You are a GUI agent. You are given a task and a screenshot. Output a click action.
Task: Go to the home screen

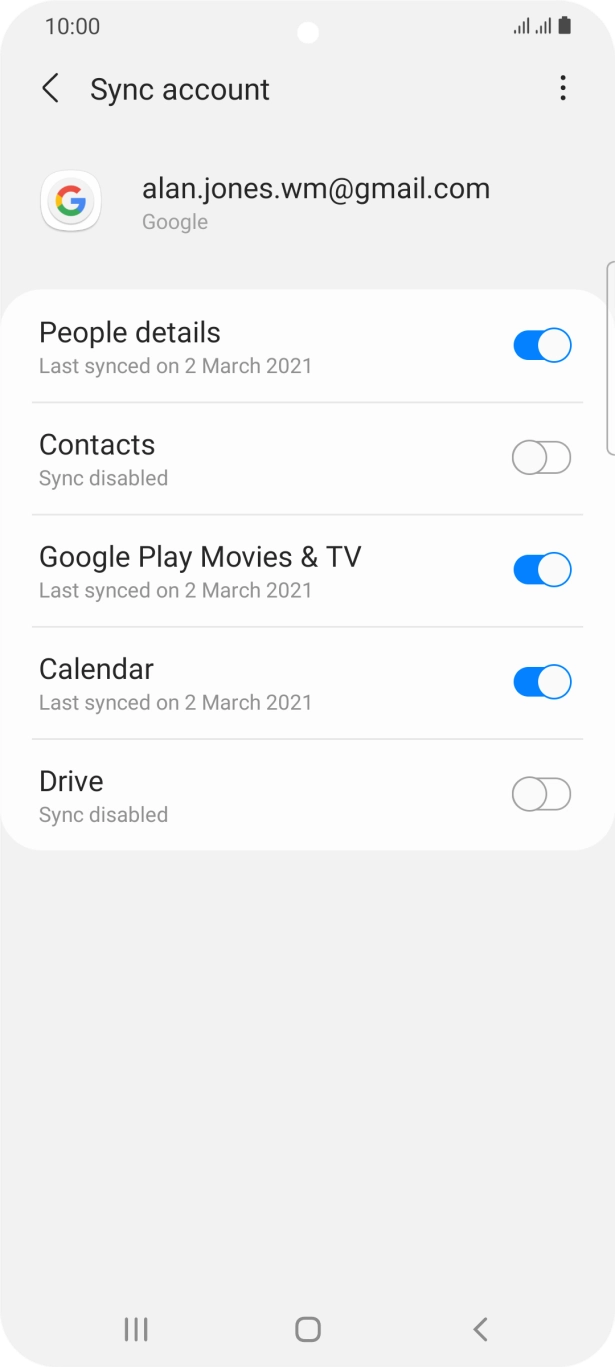pos(308,1329)
